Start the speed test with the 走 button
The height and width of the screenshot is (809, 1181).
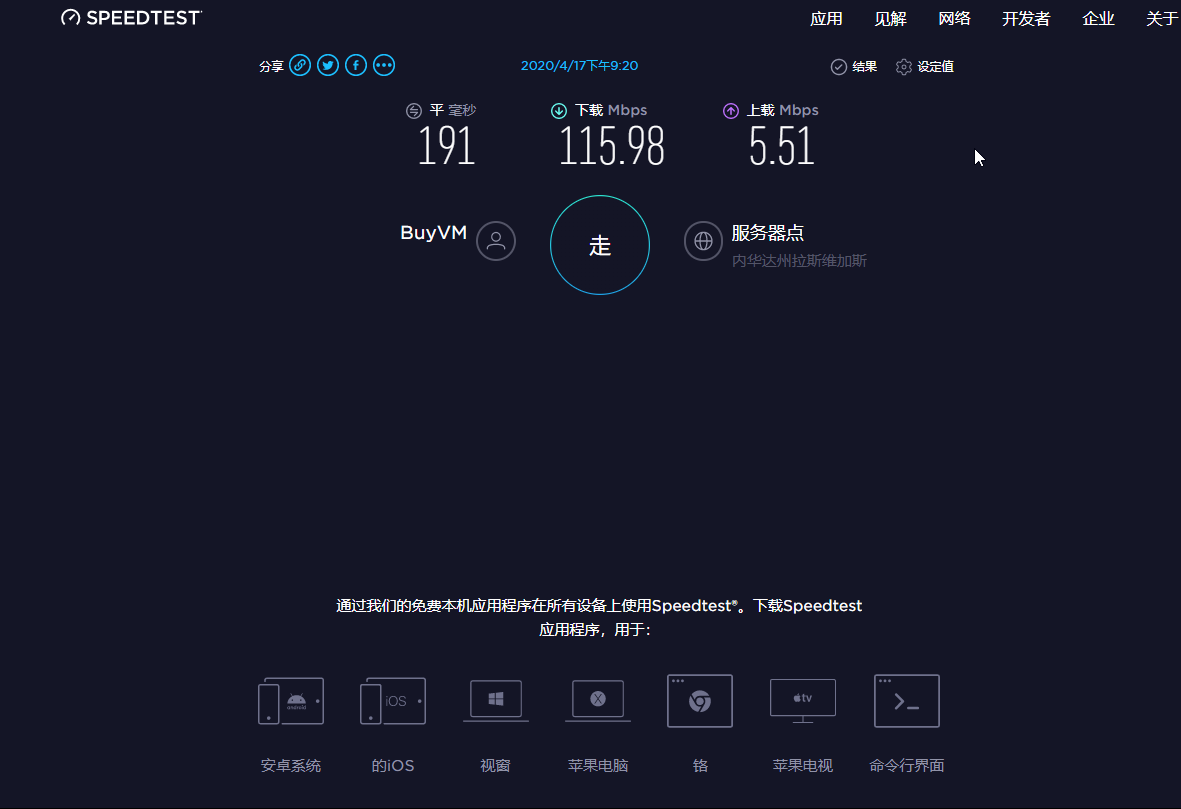tap(600, 246)
